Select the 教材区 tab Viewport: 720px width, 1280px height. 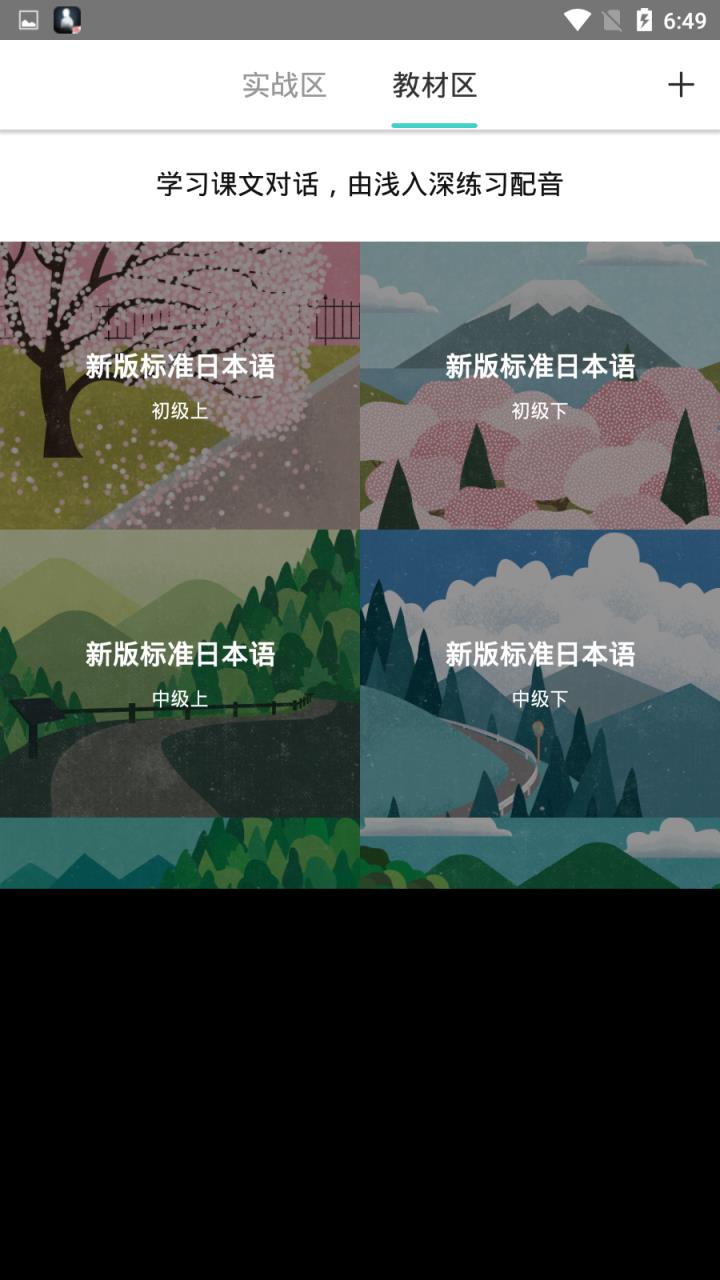[x=435, y=84]
